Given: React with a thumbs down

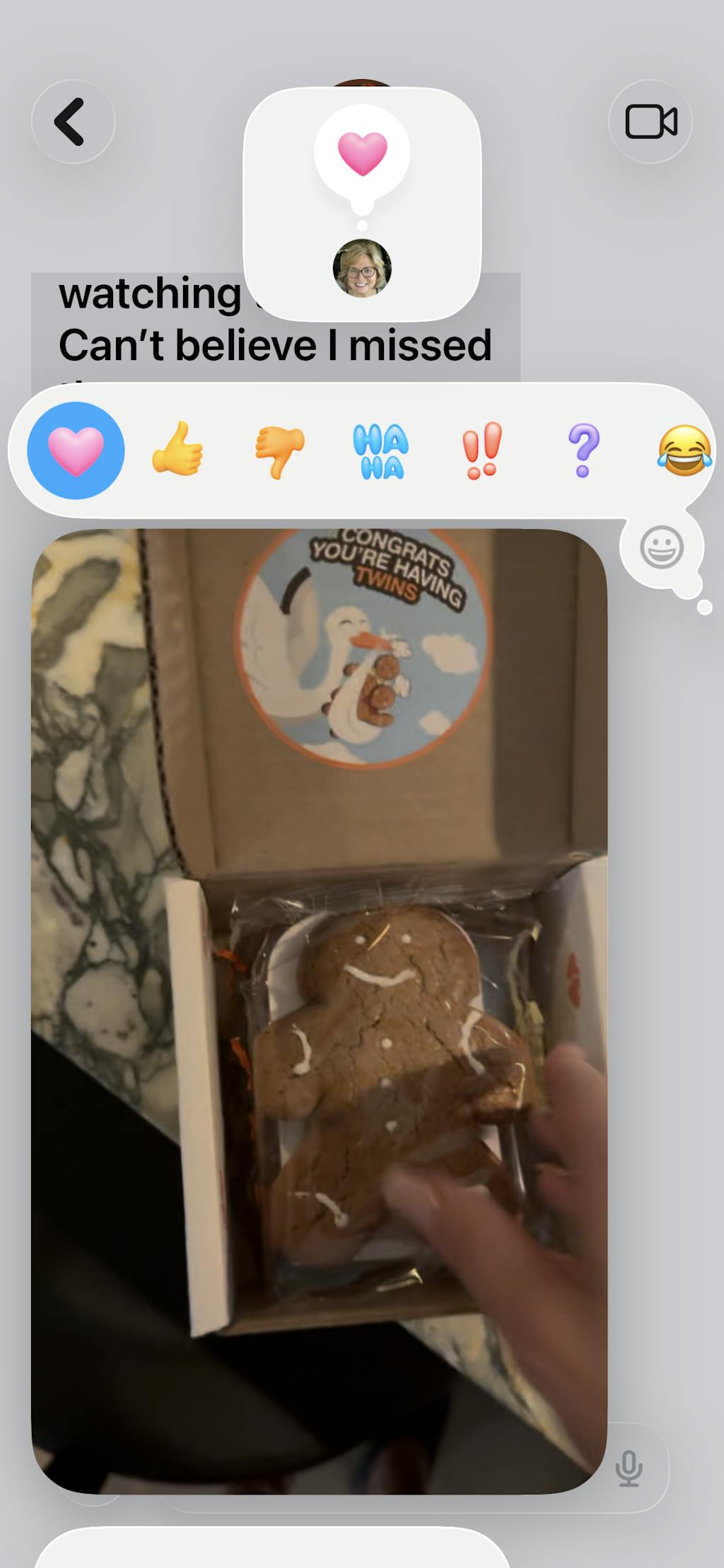Looking at the screenshot, I should point(279,451).
